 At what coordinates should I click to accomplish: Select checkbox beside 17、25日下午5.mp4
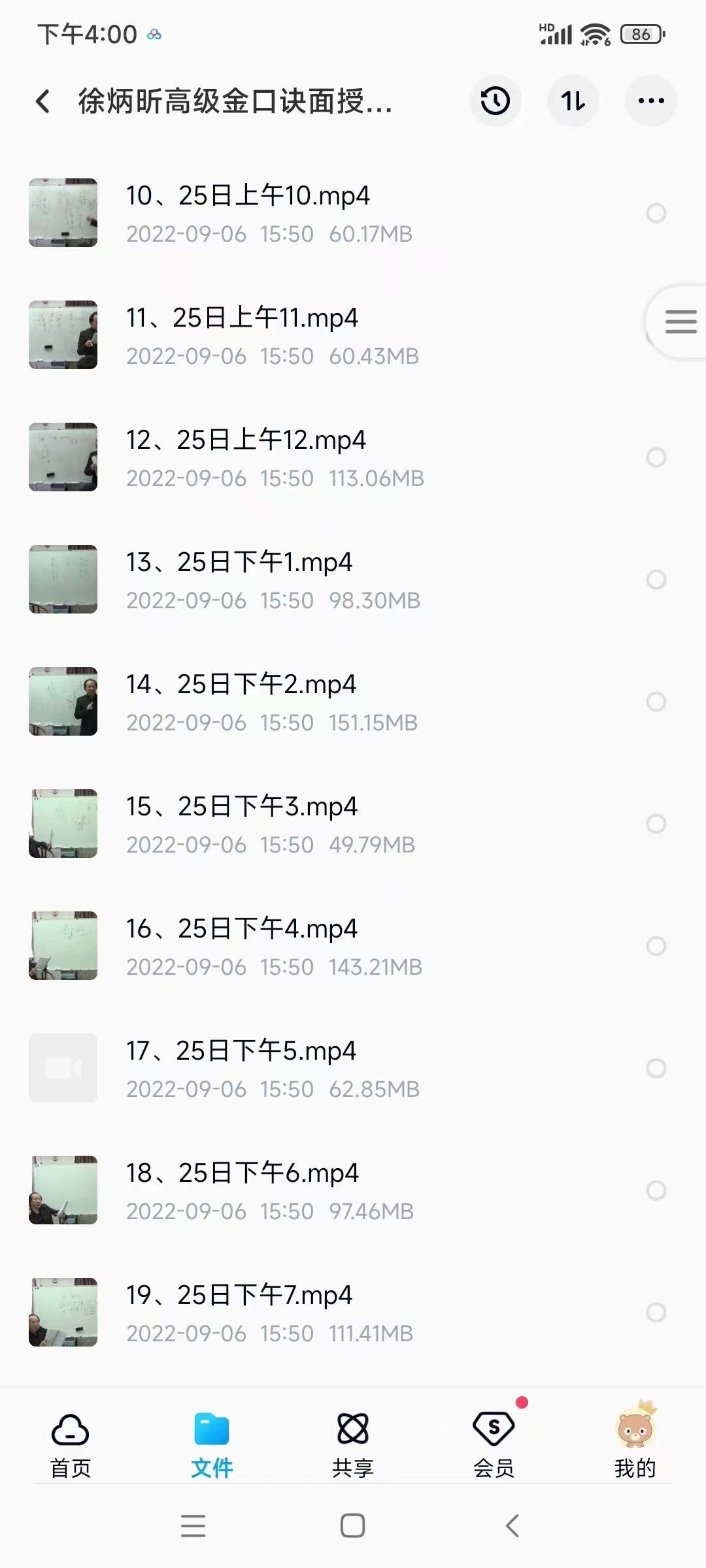(656, 1068)
